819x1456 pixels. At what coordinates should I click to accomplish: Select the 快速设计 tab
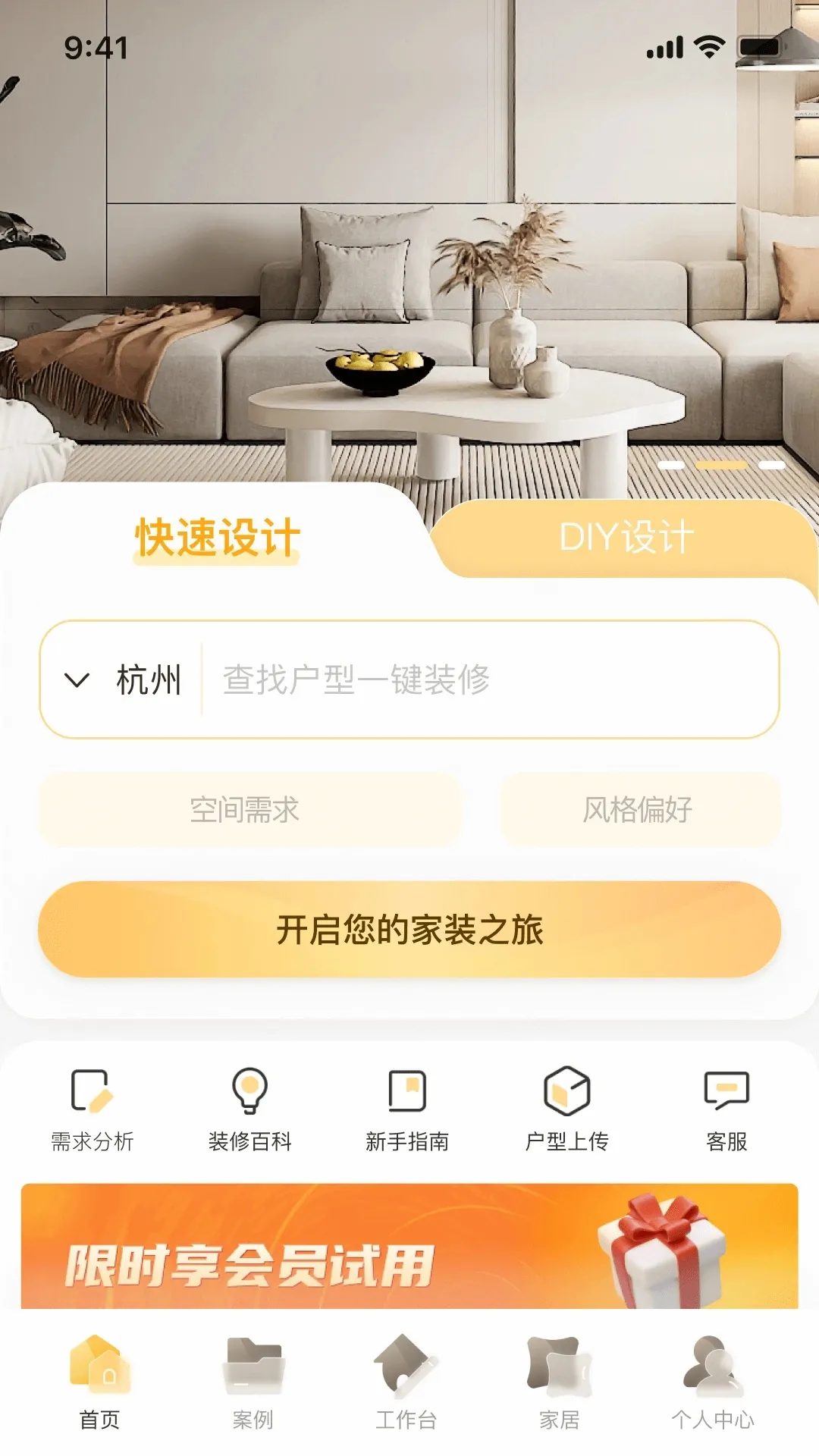218,537
